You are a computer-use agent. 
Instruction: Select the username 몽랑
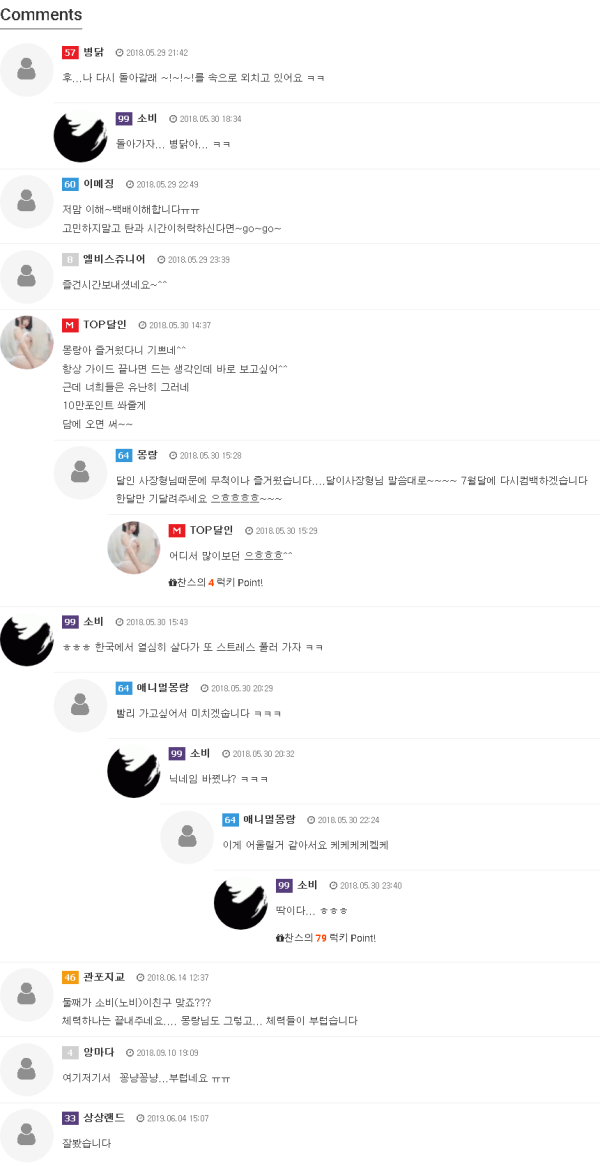(147, 455)
